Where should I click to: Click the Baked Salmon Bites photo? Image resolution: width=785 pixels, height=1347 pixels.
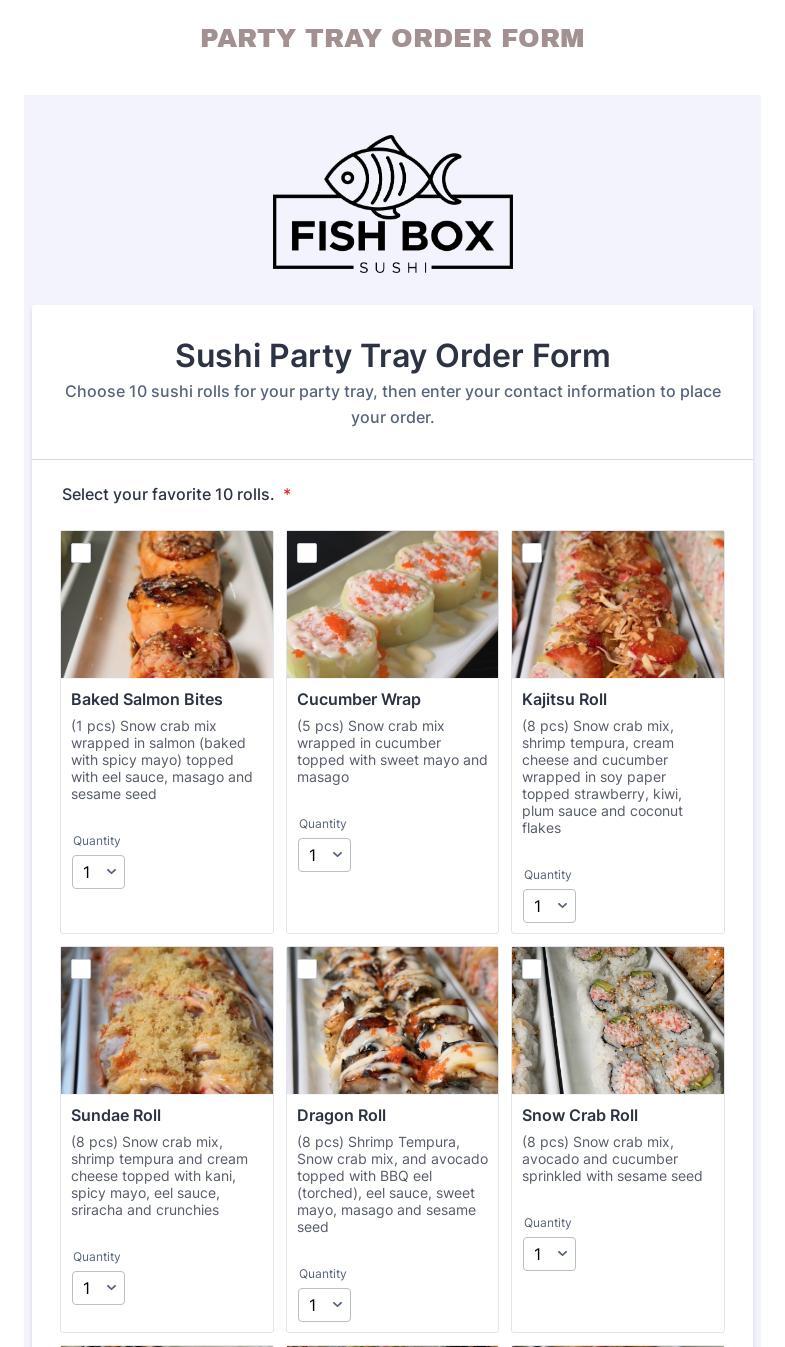pos(167,604)
